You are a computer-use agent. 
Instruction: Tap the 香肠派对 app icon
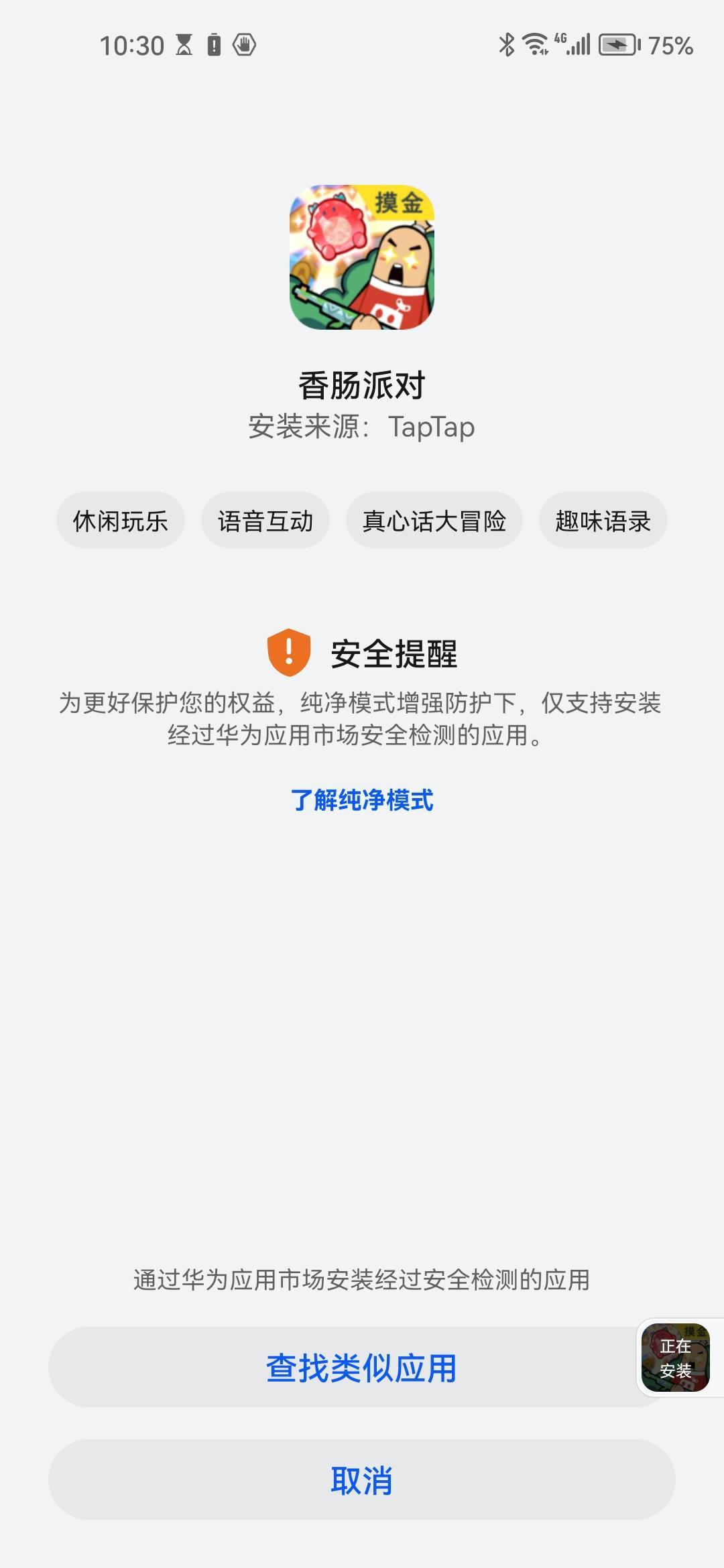361,257
